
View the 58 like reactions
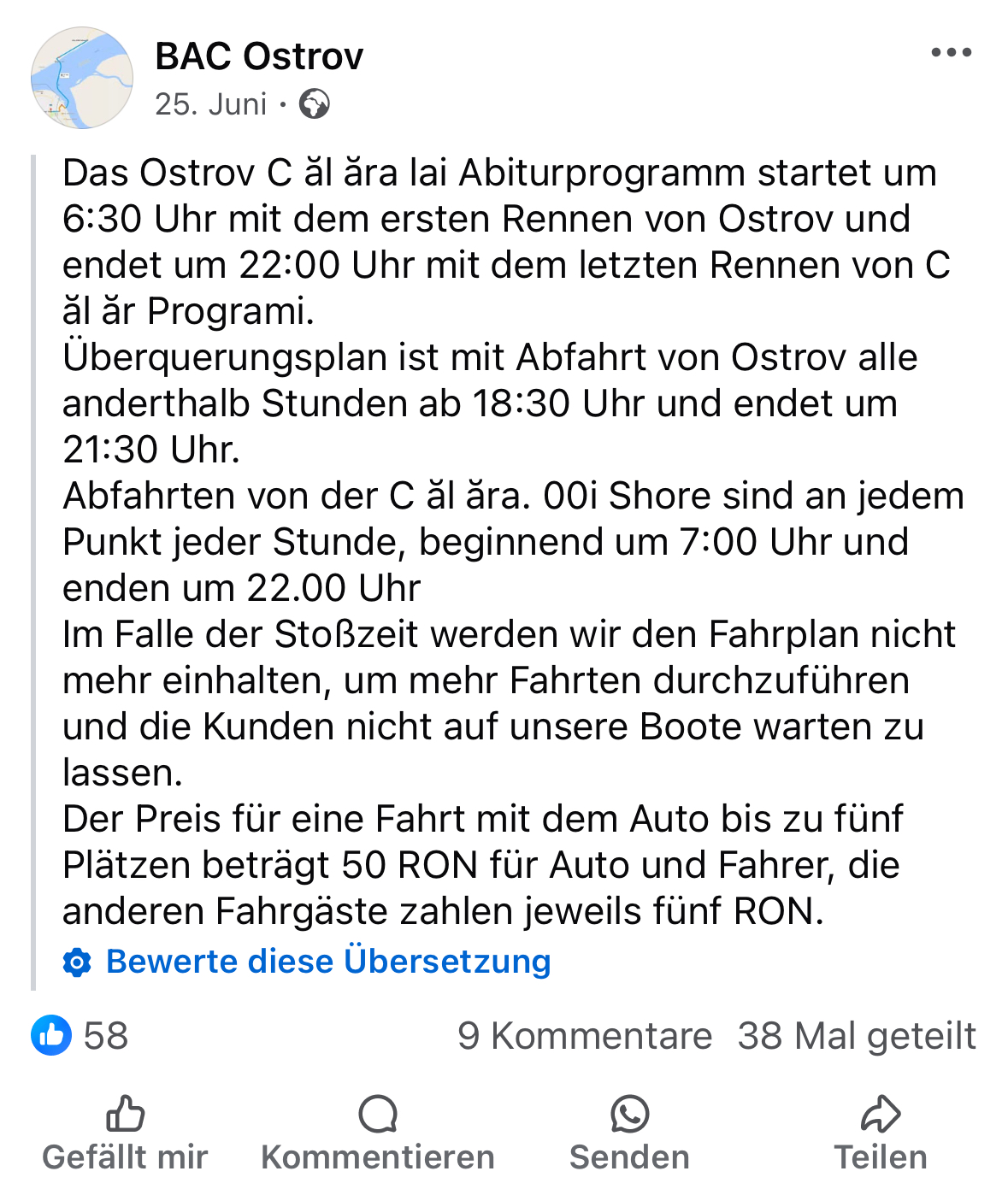click(x=80, y=1035)
